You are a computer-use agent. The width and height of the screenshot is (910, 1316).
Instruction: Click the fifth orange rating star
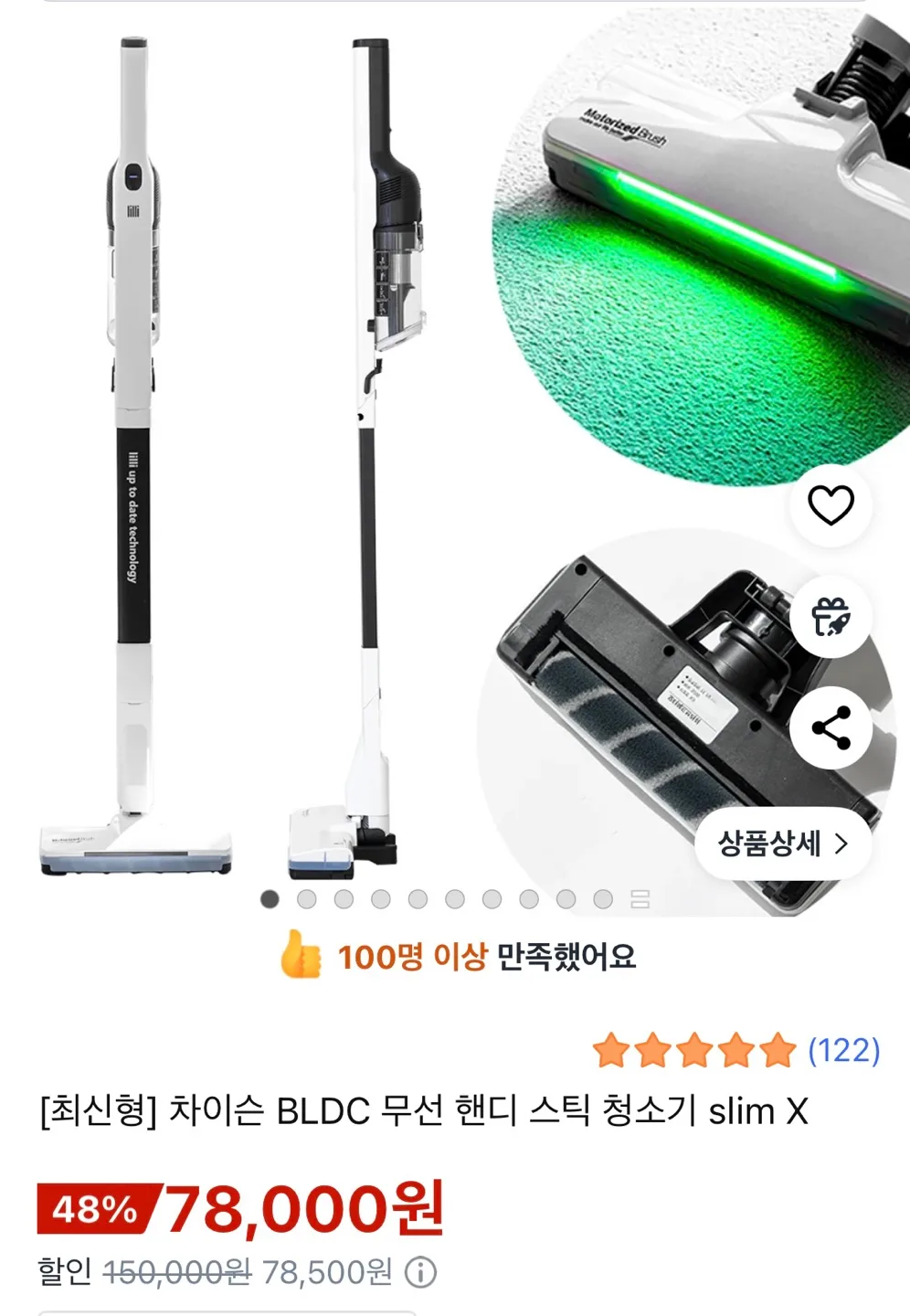[778, 1050]
